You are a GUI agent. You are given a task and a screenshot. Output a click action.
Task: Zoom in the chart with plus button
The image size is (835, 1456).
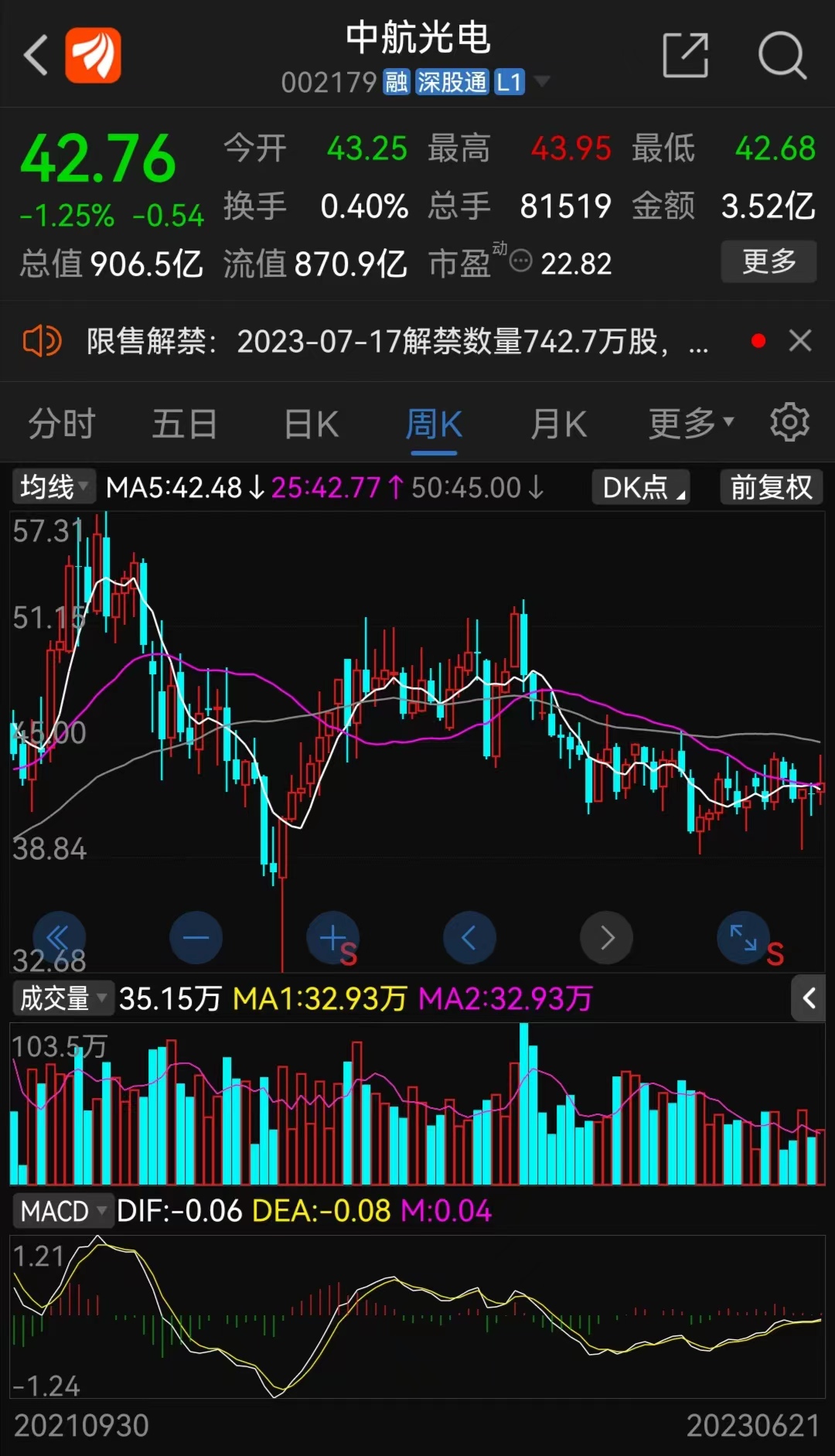(x=332, y=937)
